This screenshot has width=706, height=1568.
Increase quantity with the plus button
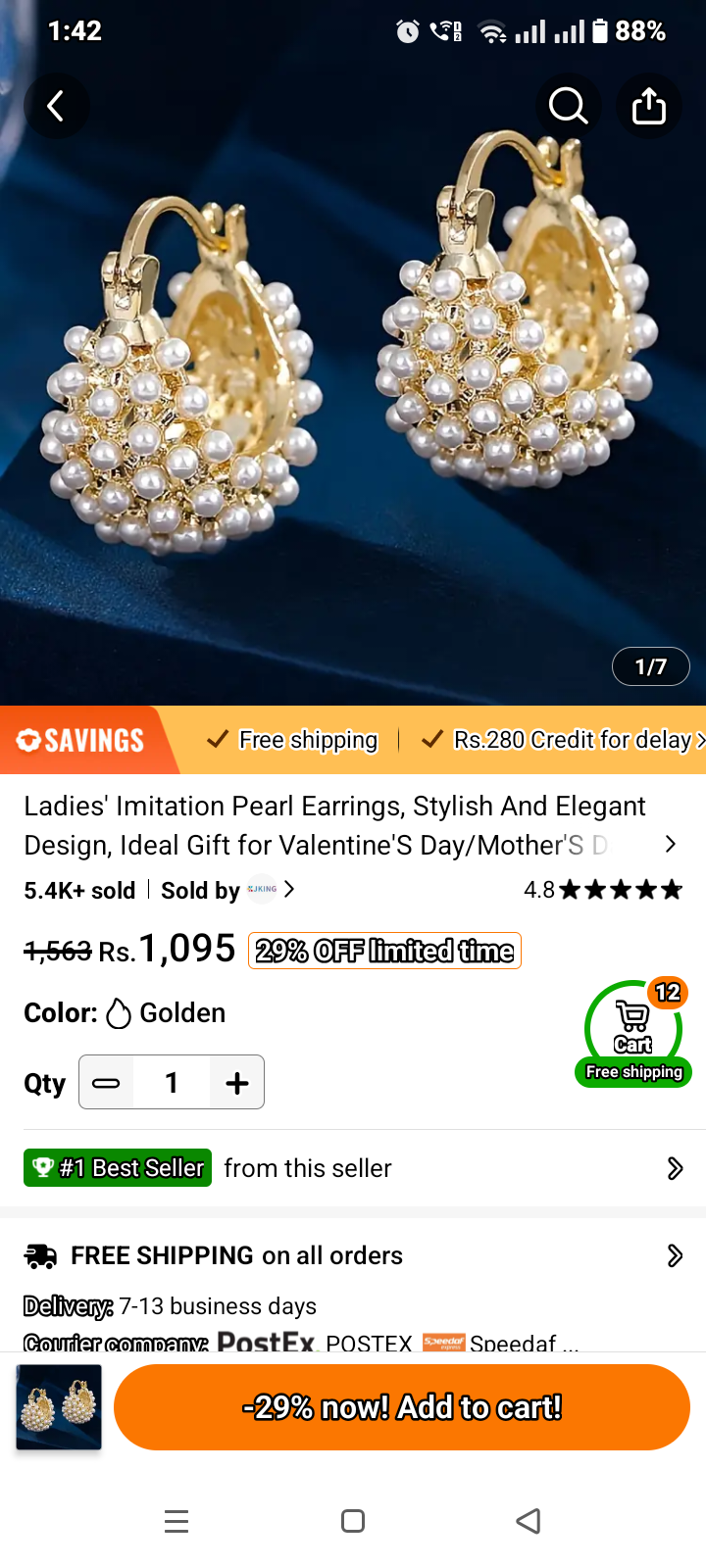click(x=237, y=1083)
